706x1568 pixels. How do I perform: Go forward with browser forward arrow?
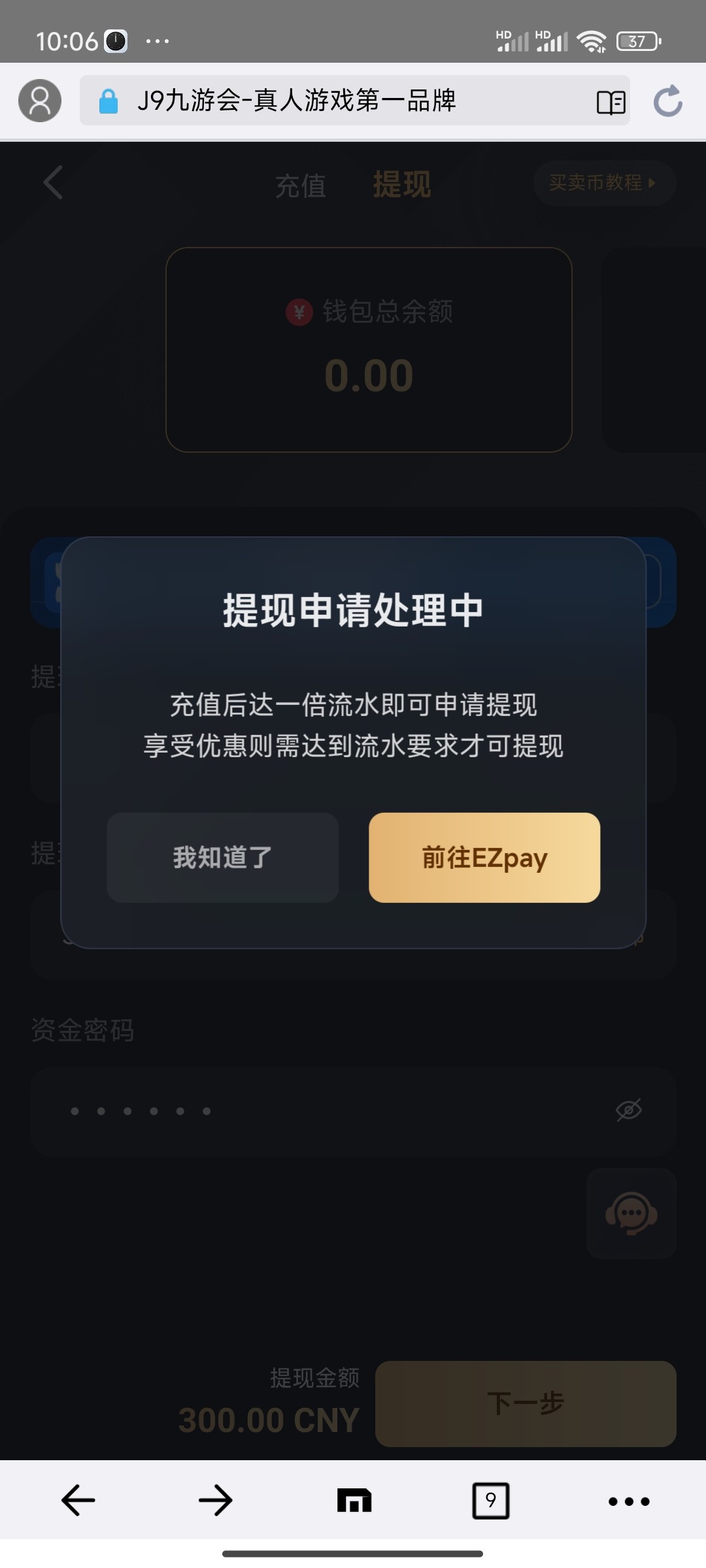[216, 1500]
